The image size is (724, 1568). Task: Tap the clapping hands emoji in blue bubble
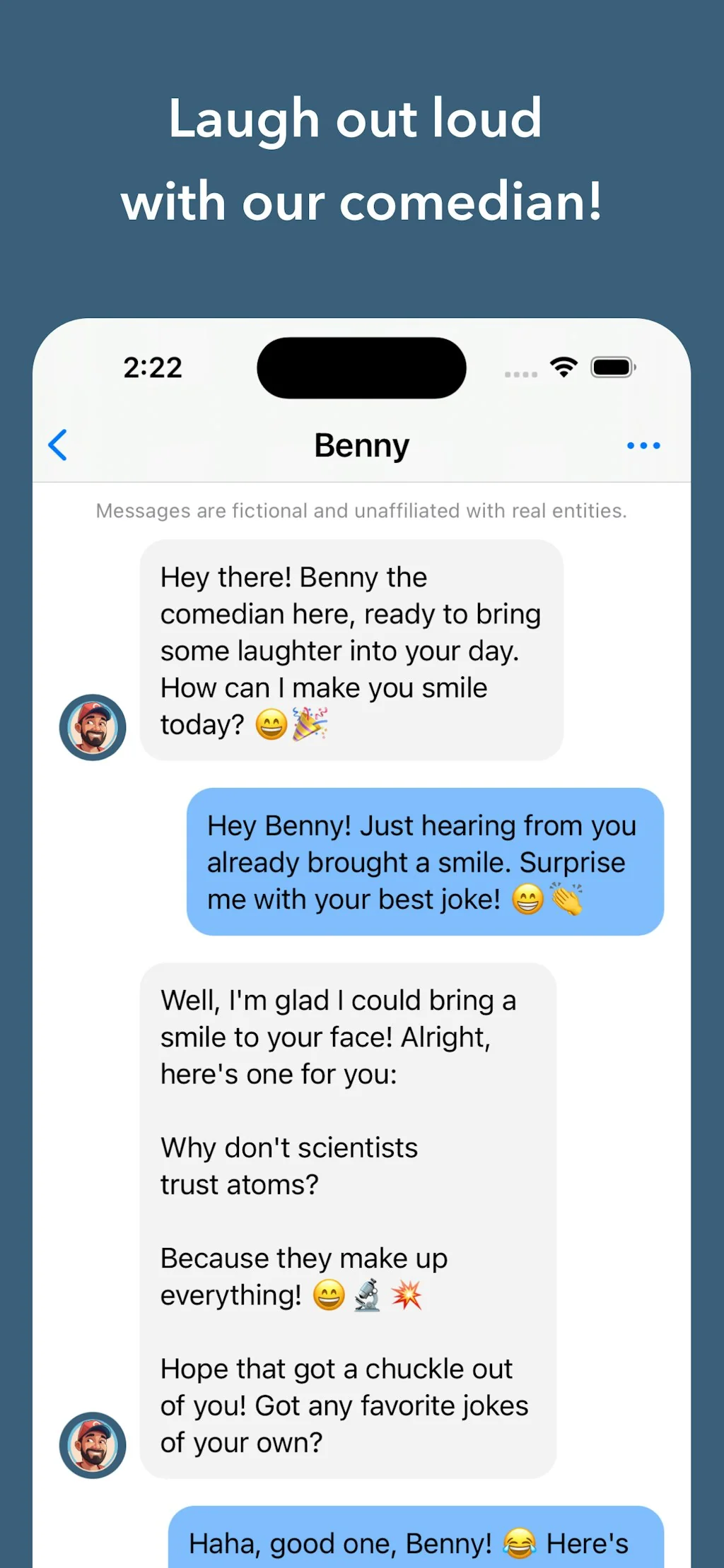pos(566,899)
